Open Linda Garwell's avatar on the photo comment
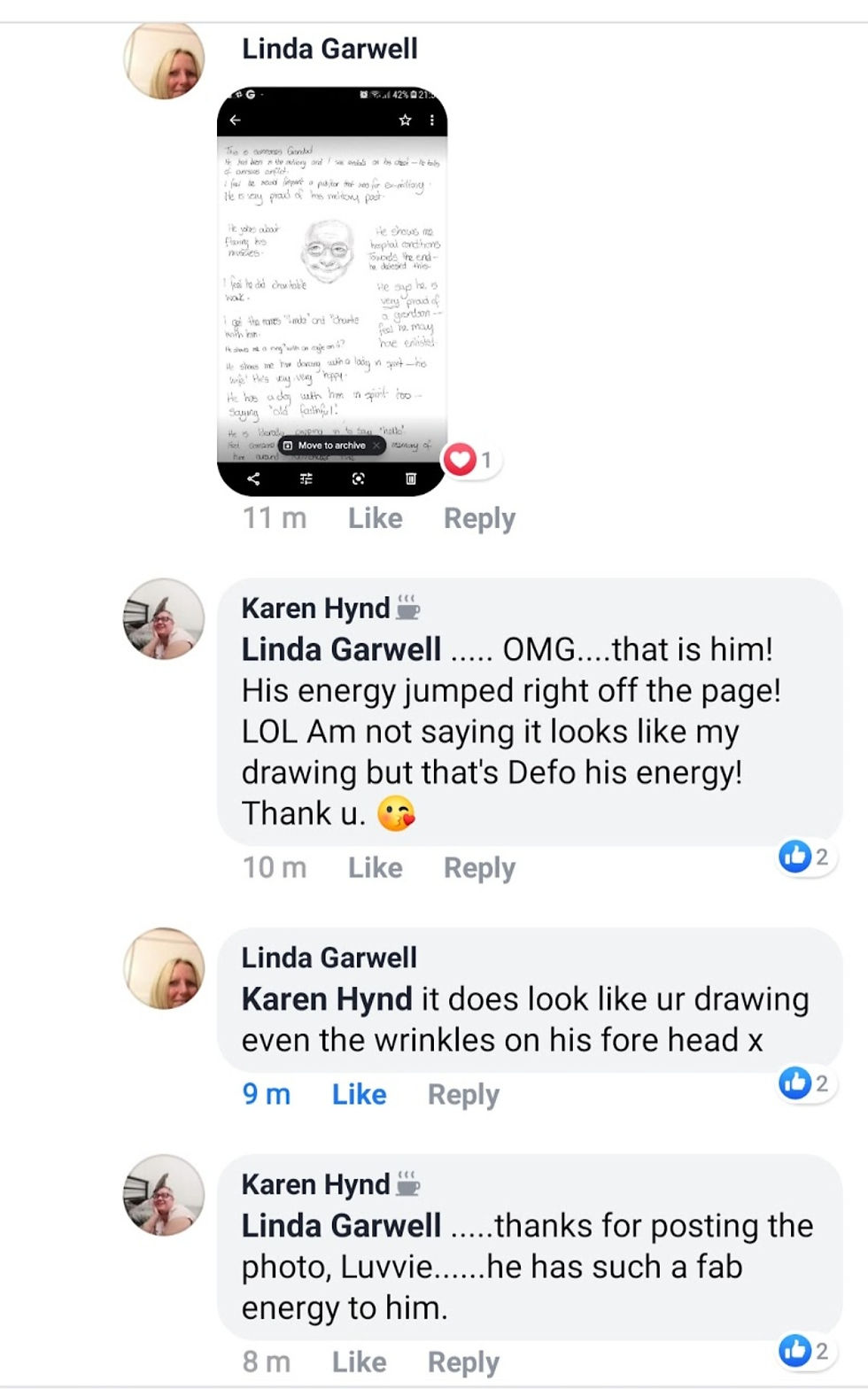 [x=164, y=59]
